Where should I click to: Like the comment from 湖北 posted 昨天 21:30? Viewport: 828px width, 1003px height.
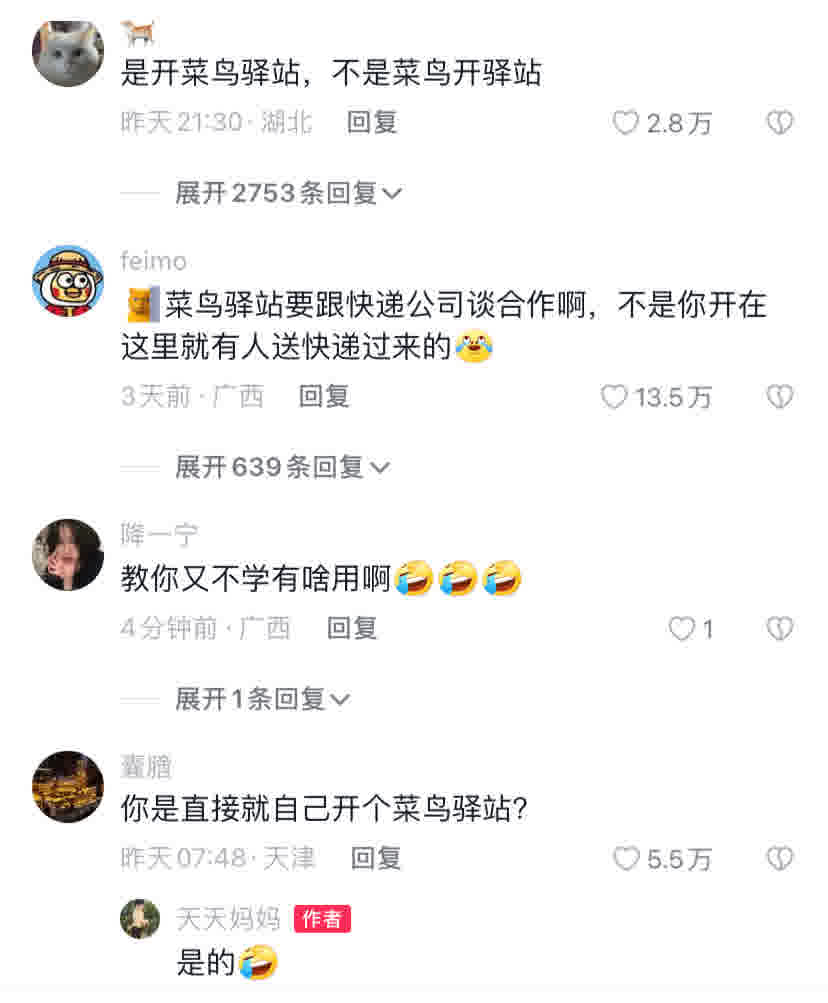coord(626,123)
